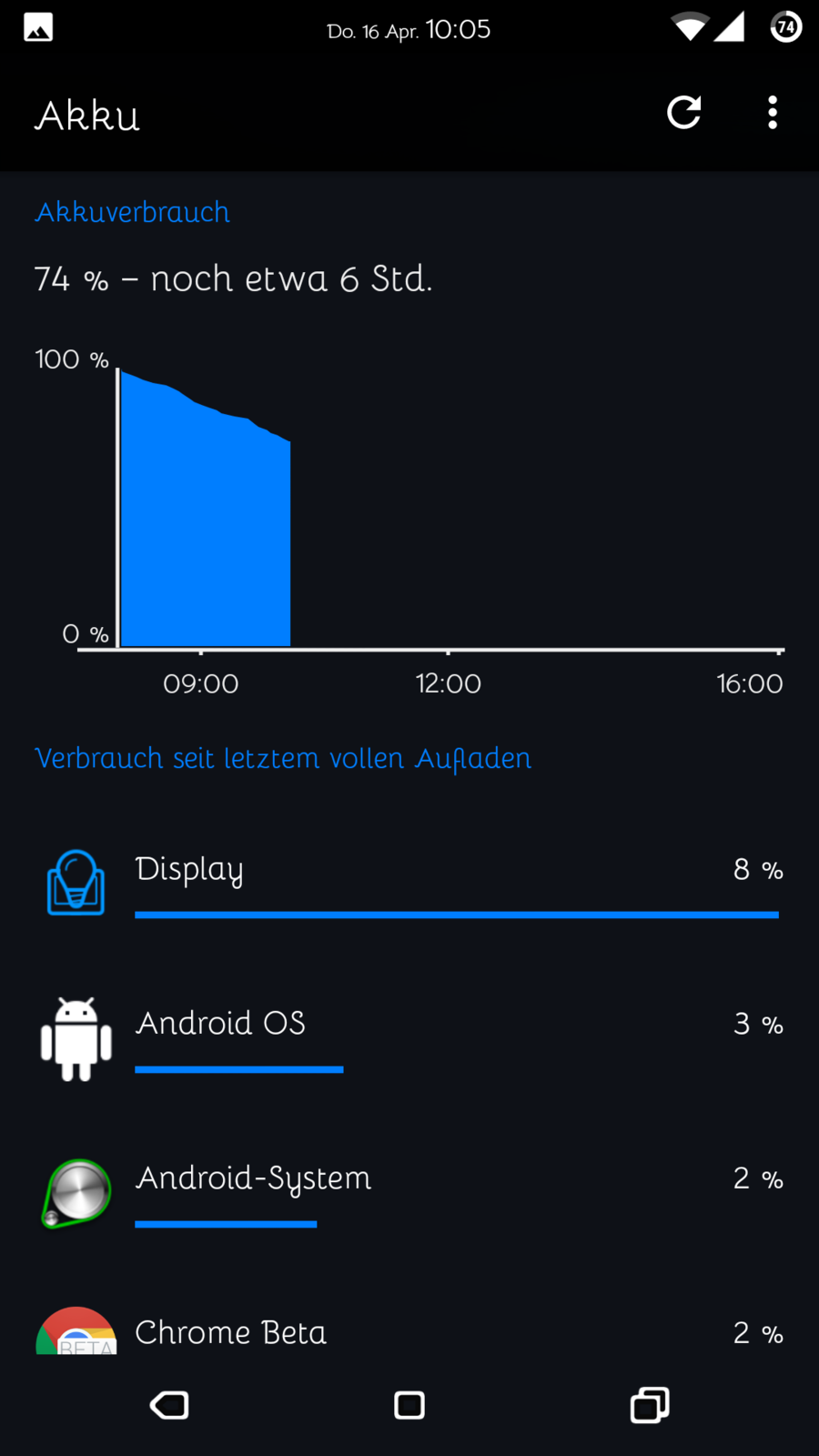Refresh the battery statistics
The height and width of the screenshot is (1456, 819).
click(x=683, y=113)
